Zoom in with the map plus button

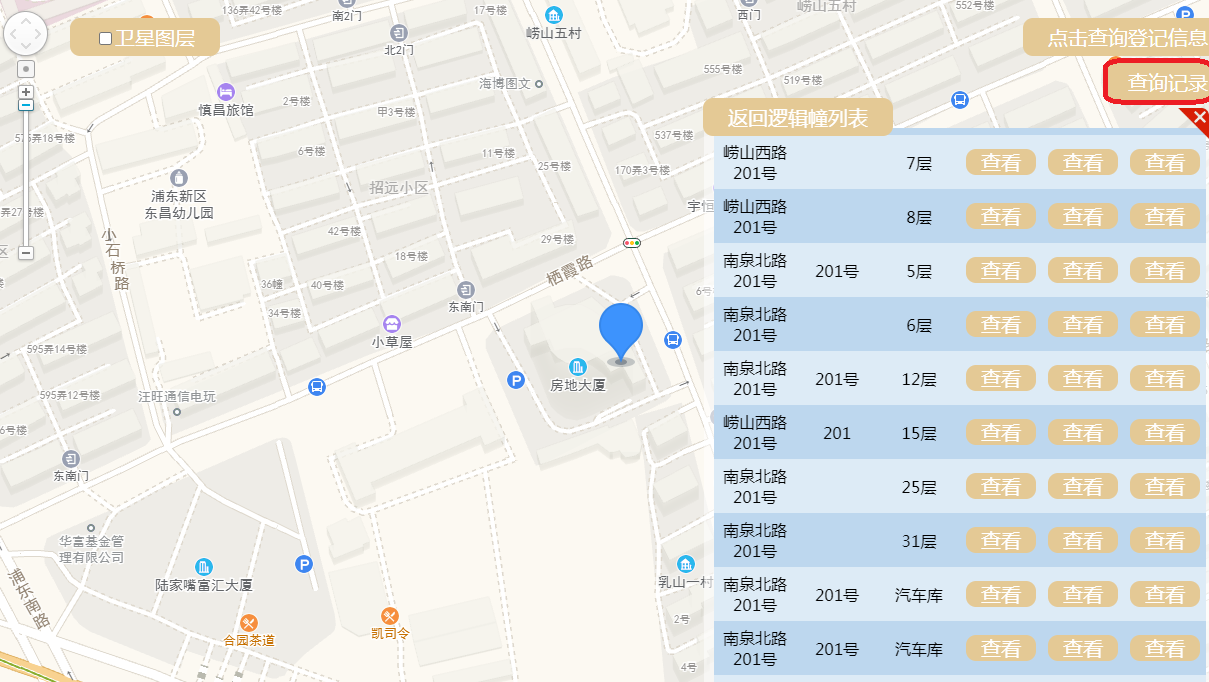point(26,92)
